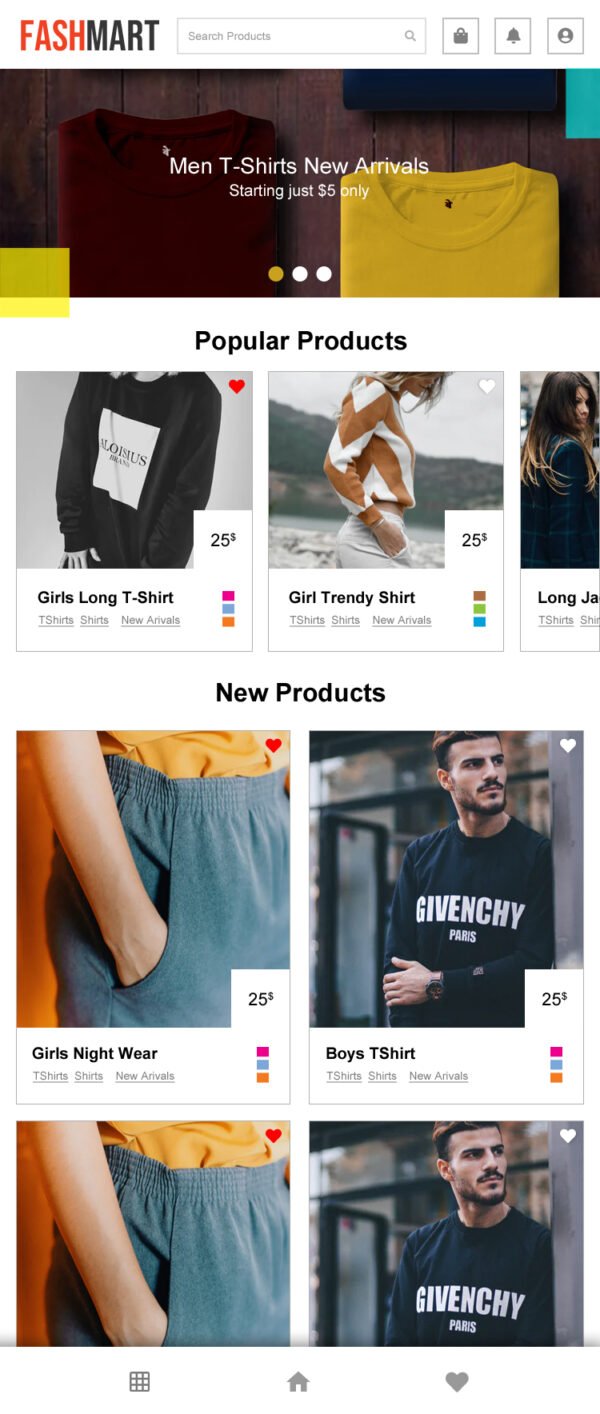Open Shirts link under Boys TShirt
Screen dimensions: 600x1414
tap(382, 1076)
